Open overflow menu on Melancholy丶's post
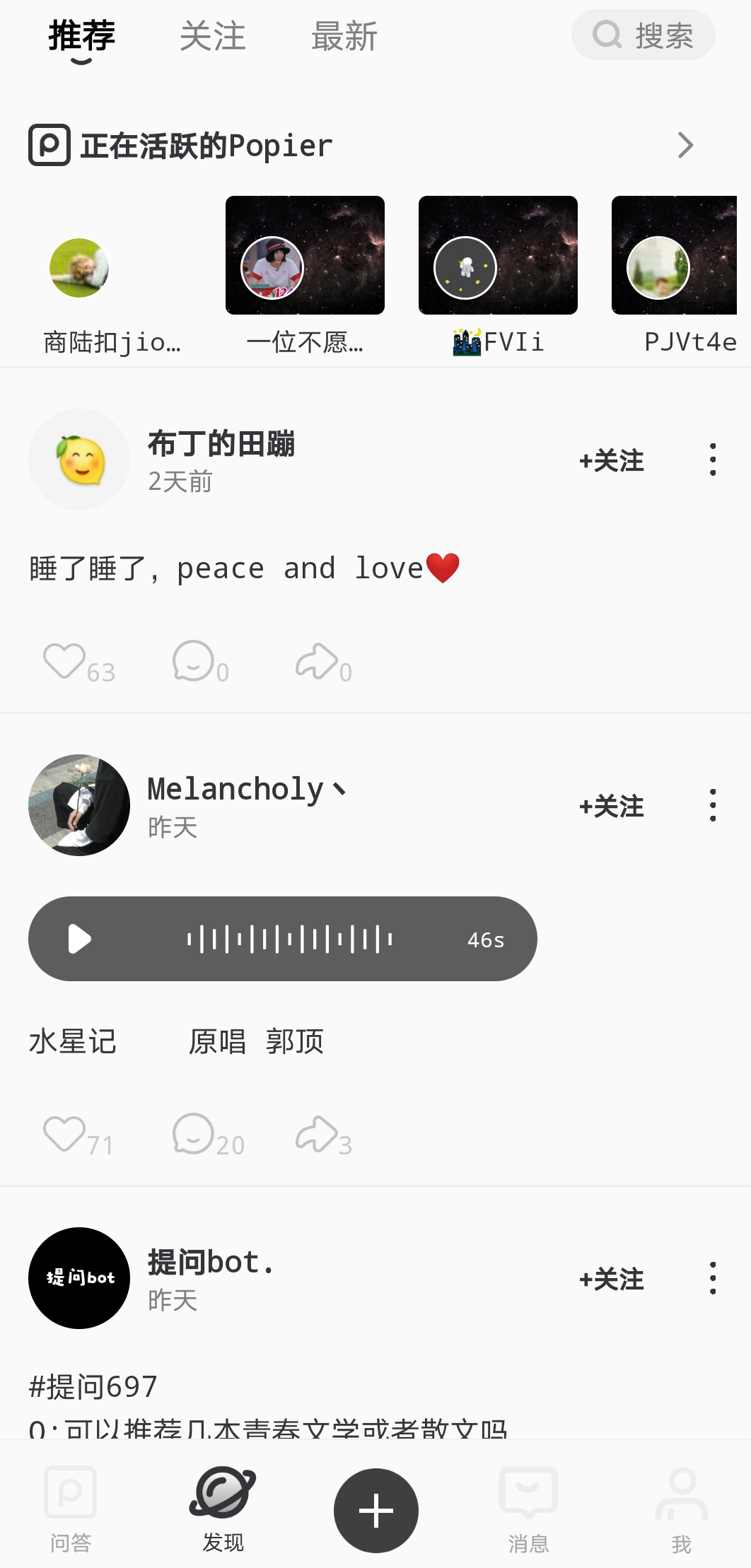The width and height of the screenshot is (751, 1568). (713, 806)
